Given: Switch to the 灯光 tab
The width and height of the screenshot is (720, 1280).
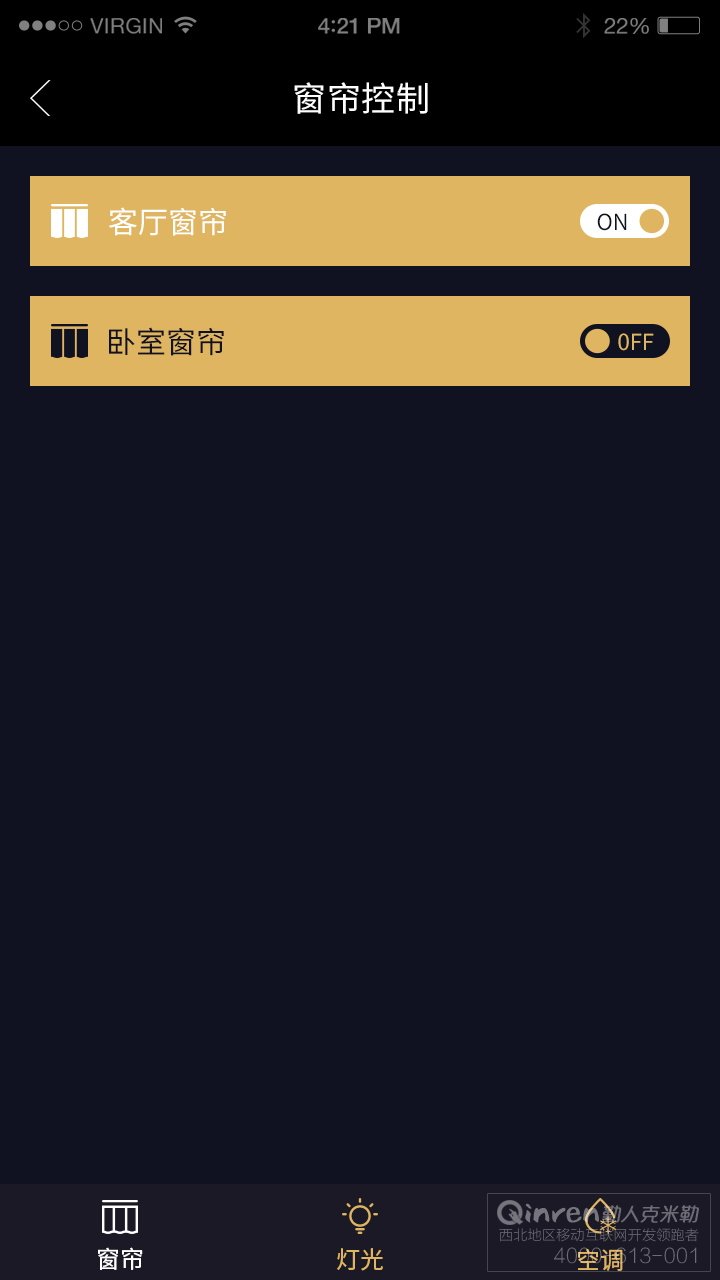Looking at the screenshot, I should tap(360, 1234).
